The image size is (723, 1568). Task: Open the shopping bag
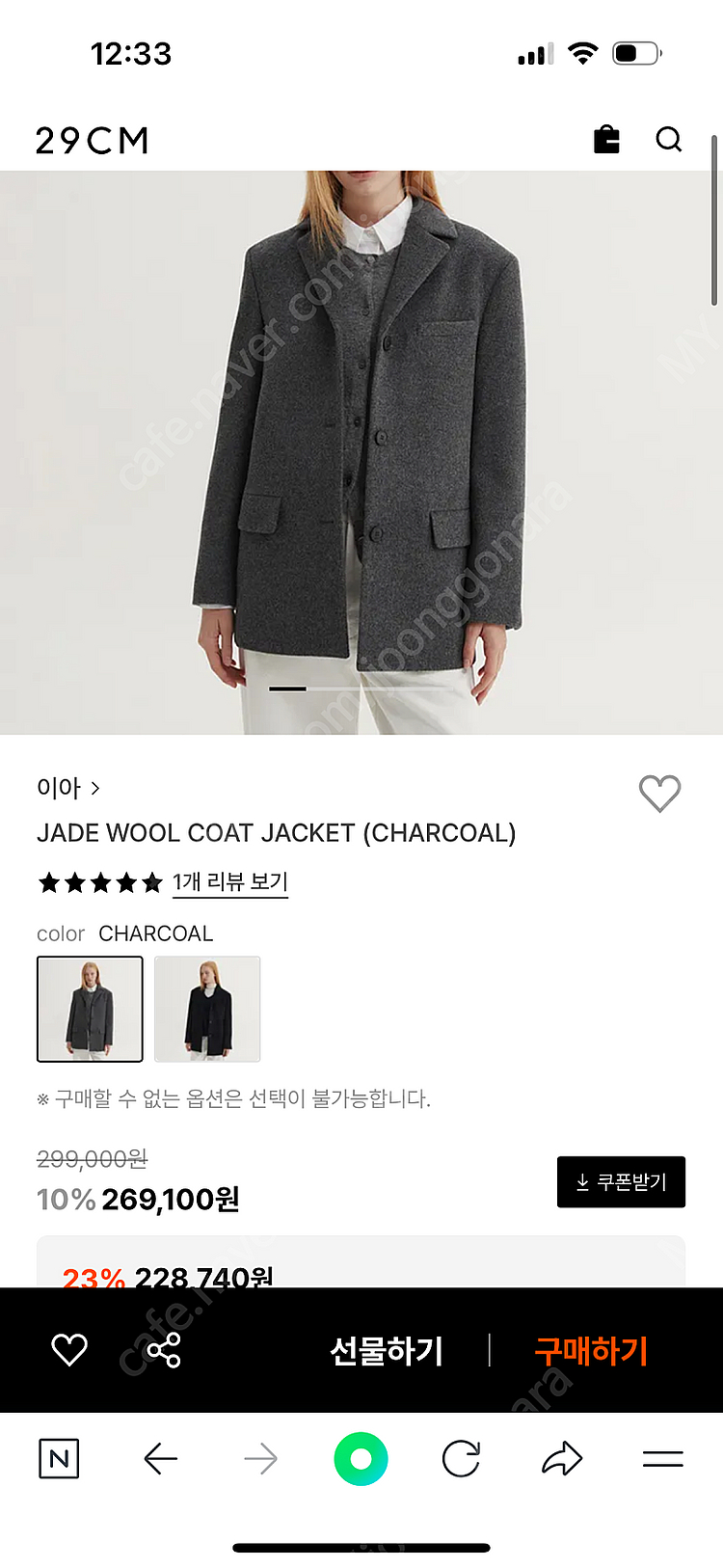pyautogui.click(x=606, y=140)
